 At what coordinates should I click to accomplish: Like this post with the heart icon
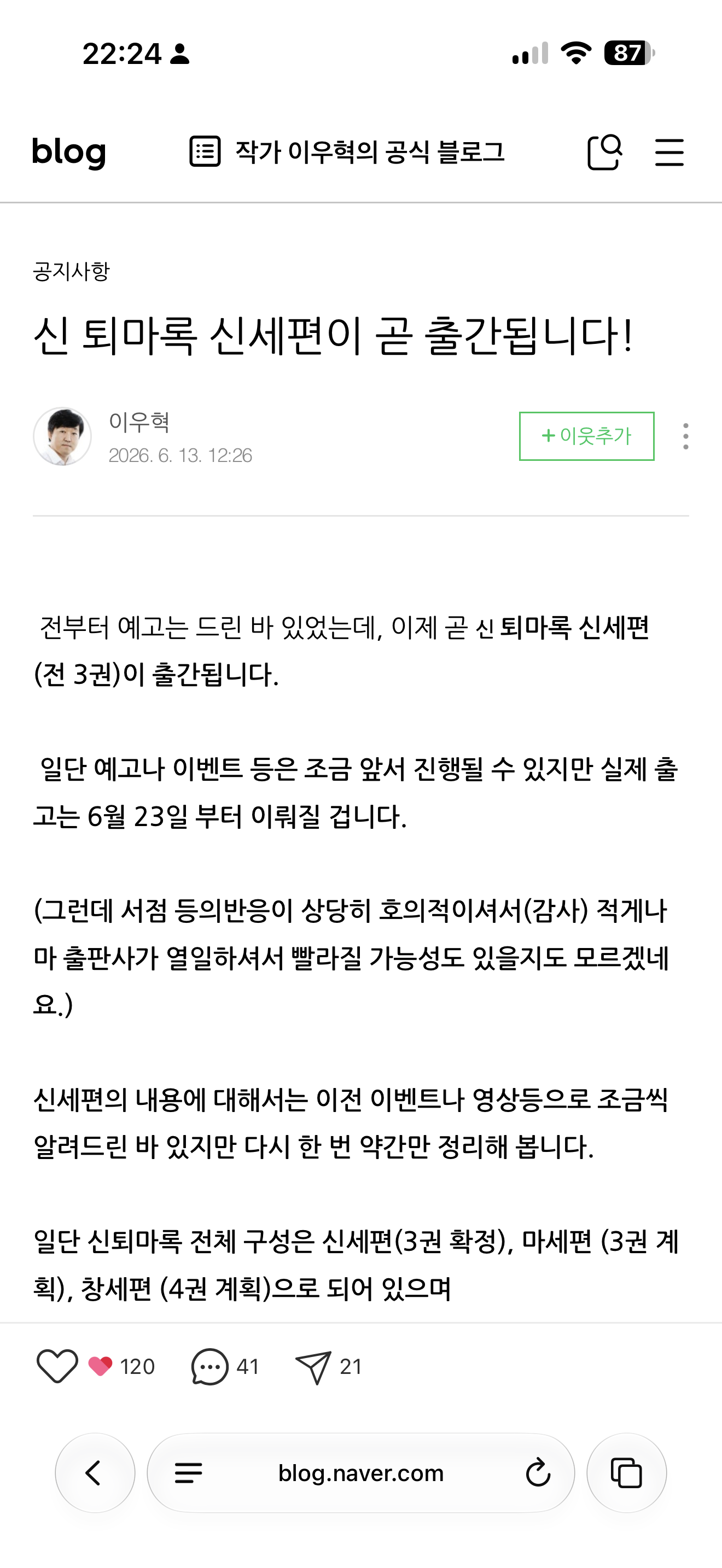click(x=57, y=1366)
